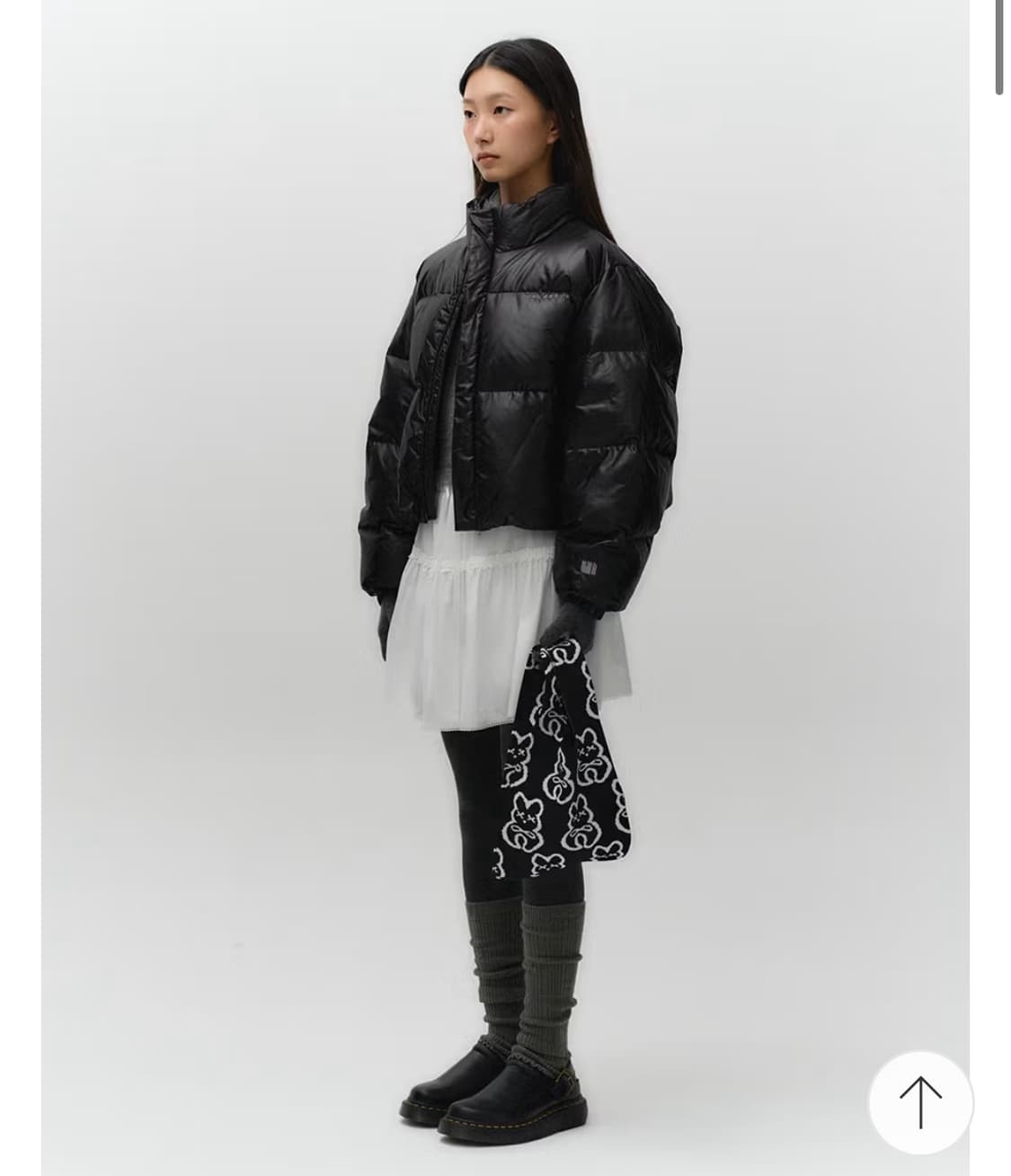Click the top of the page scrollbar track
1011x1176 pixels.
1000,18
